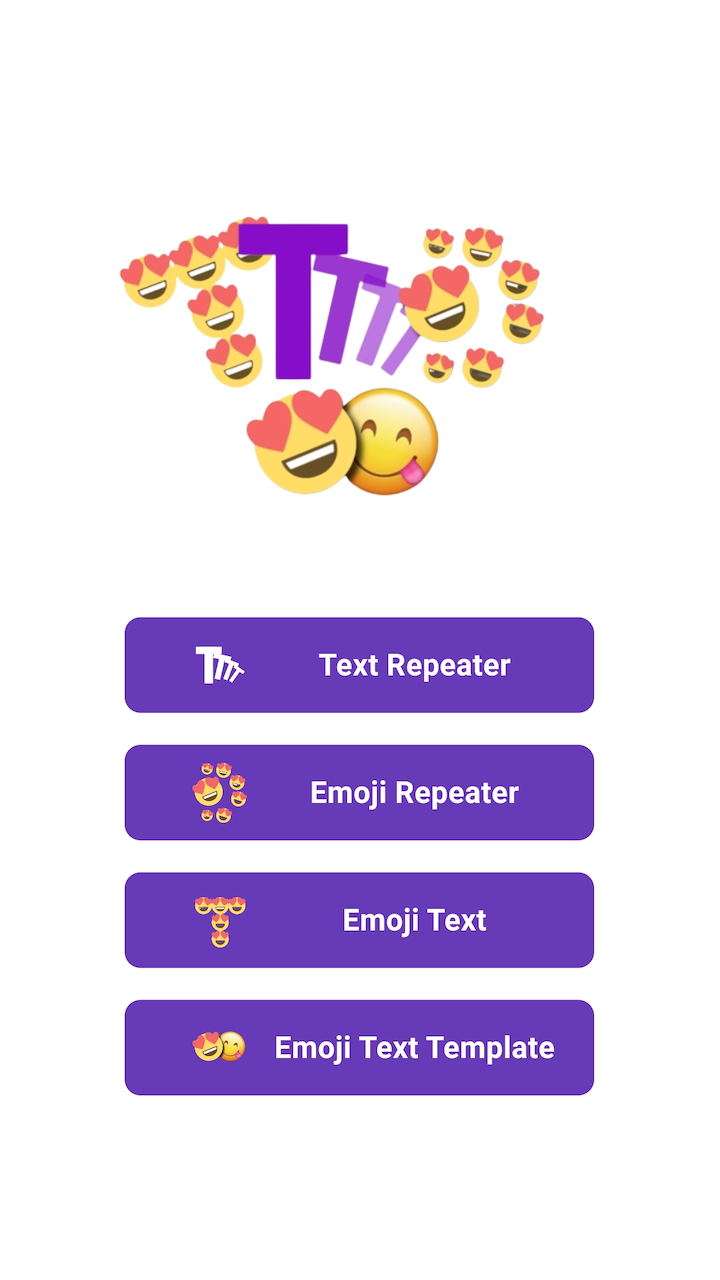This screenshot has width=720, height=1280.
Task: Click the Emoji Text Template label text
Action: [415, 1046]
